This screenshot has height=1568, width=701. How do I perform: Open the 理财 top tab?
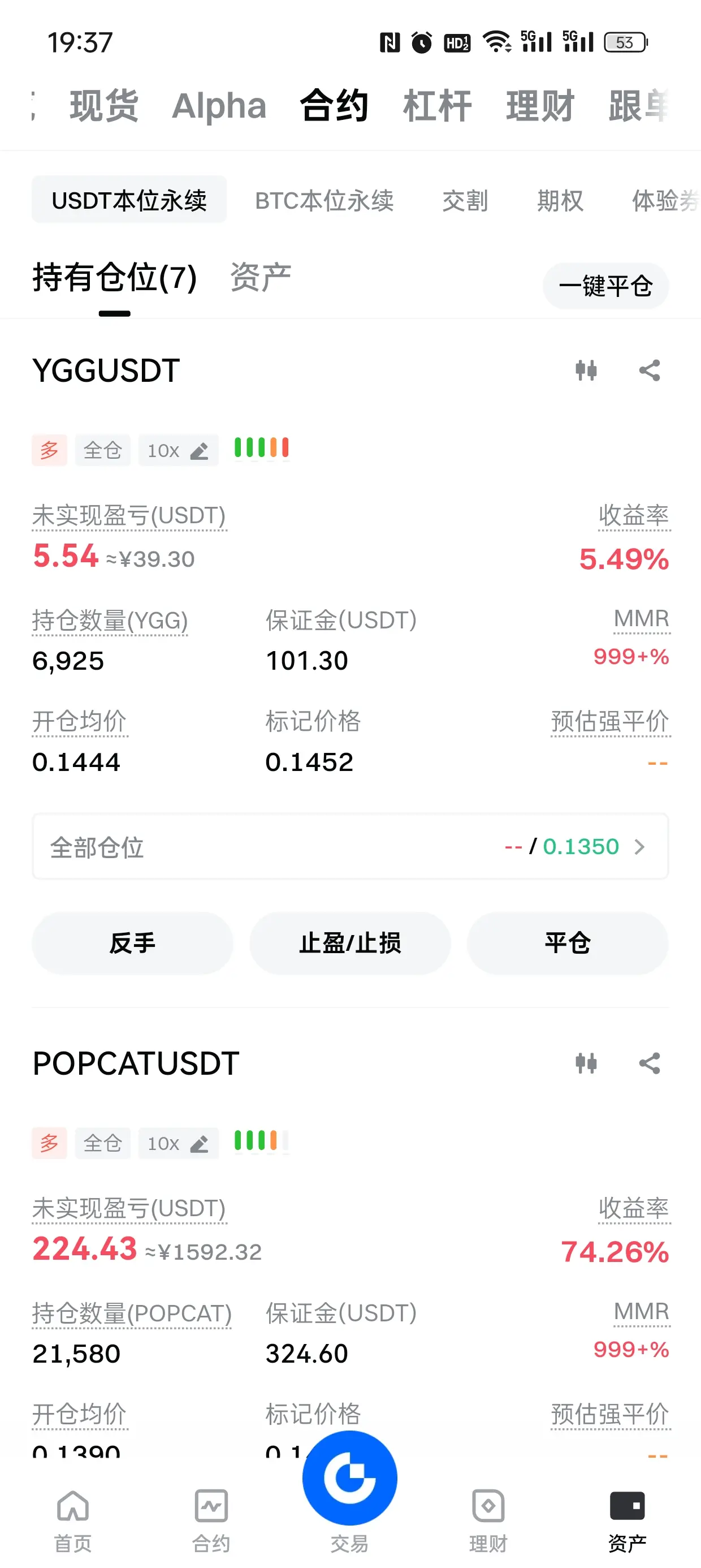tap(540, 105)
